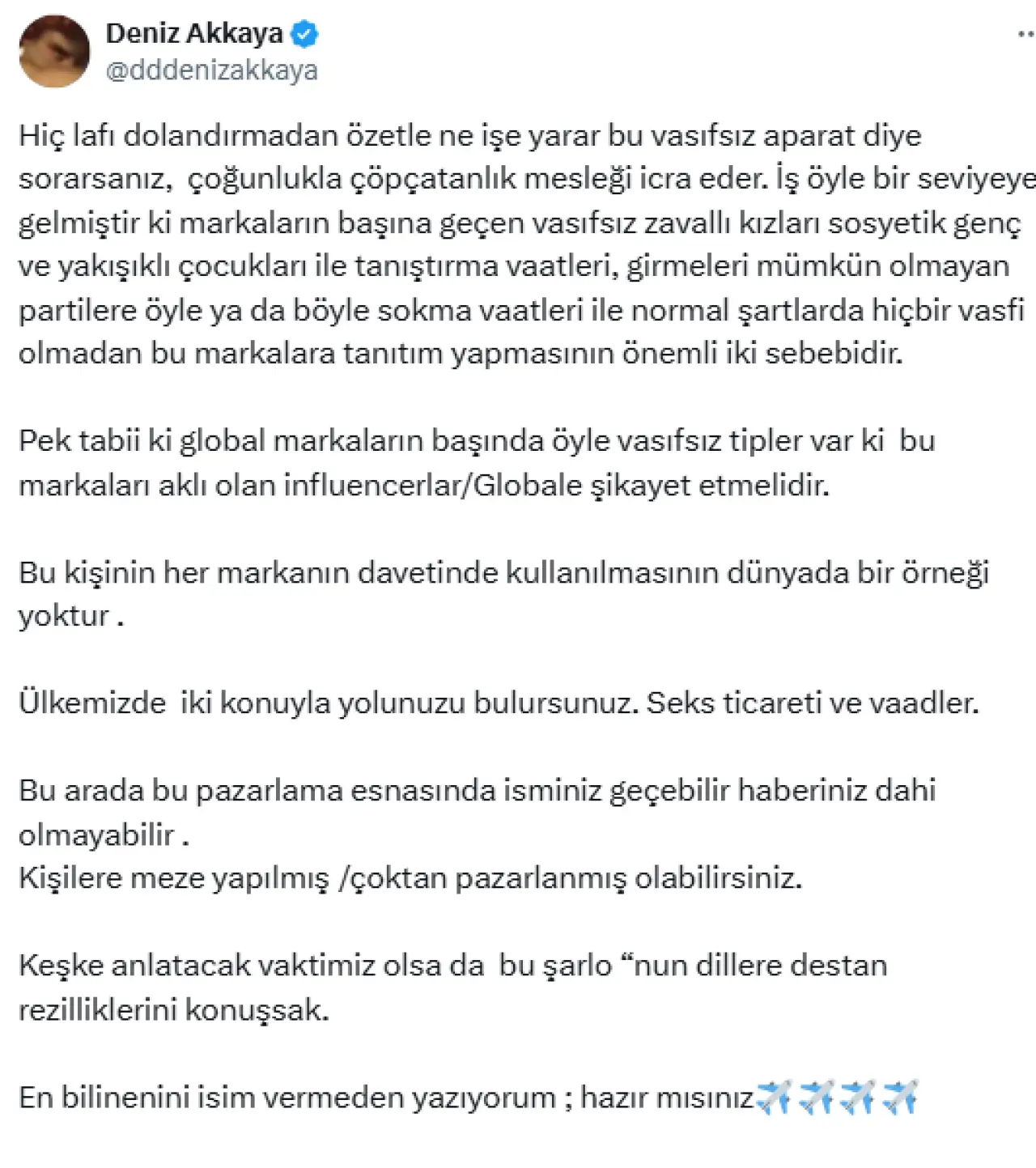
Task: Open Deniz Akkaya's profile picture
Action: pos(54,52)
